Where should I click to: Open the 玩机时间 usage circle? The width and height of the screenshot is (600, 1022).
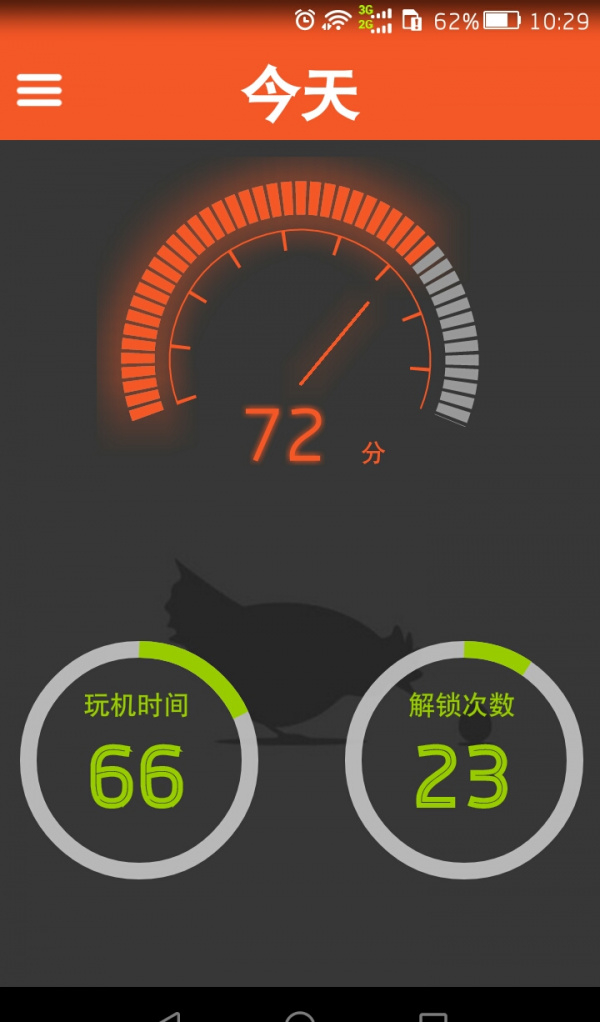click(x=139, y=760)
